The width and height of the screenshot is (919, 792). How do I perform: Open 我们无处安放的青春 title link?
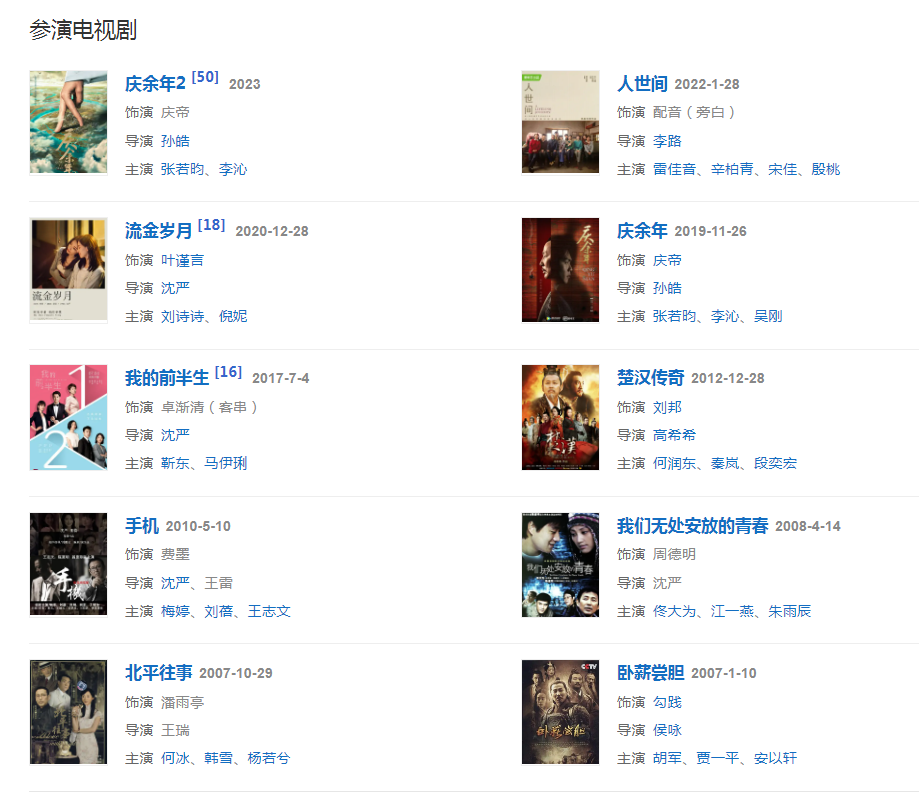(692, 526)
